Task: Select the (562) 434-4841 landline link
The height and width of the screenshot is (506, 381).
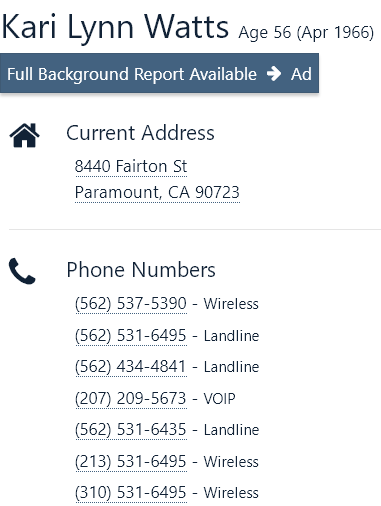Action: click(x=131, y=367)
